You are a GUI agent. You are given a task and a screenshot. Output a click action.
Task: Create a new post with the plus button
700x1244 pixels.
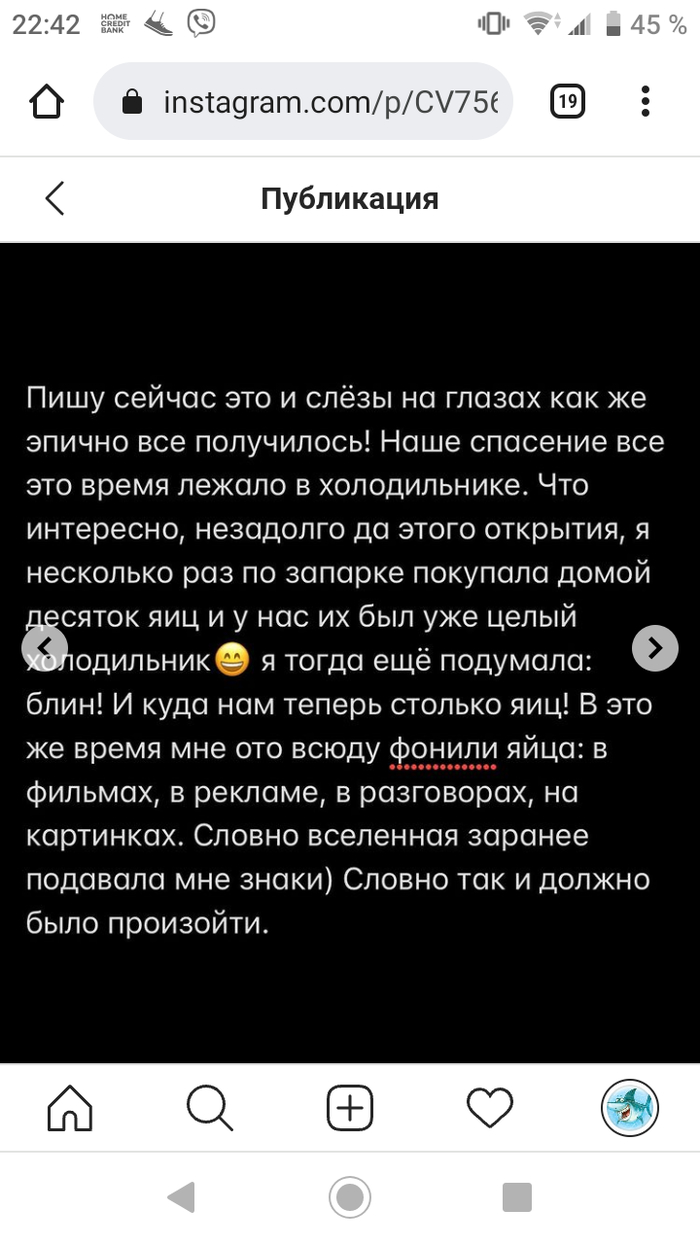tap(350, 1108)
